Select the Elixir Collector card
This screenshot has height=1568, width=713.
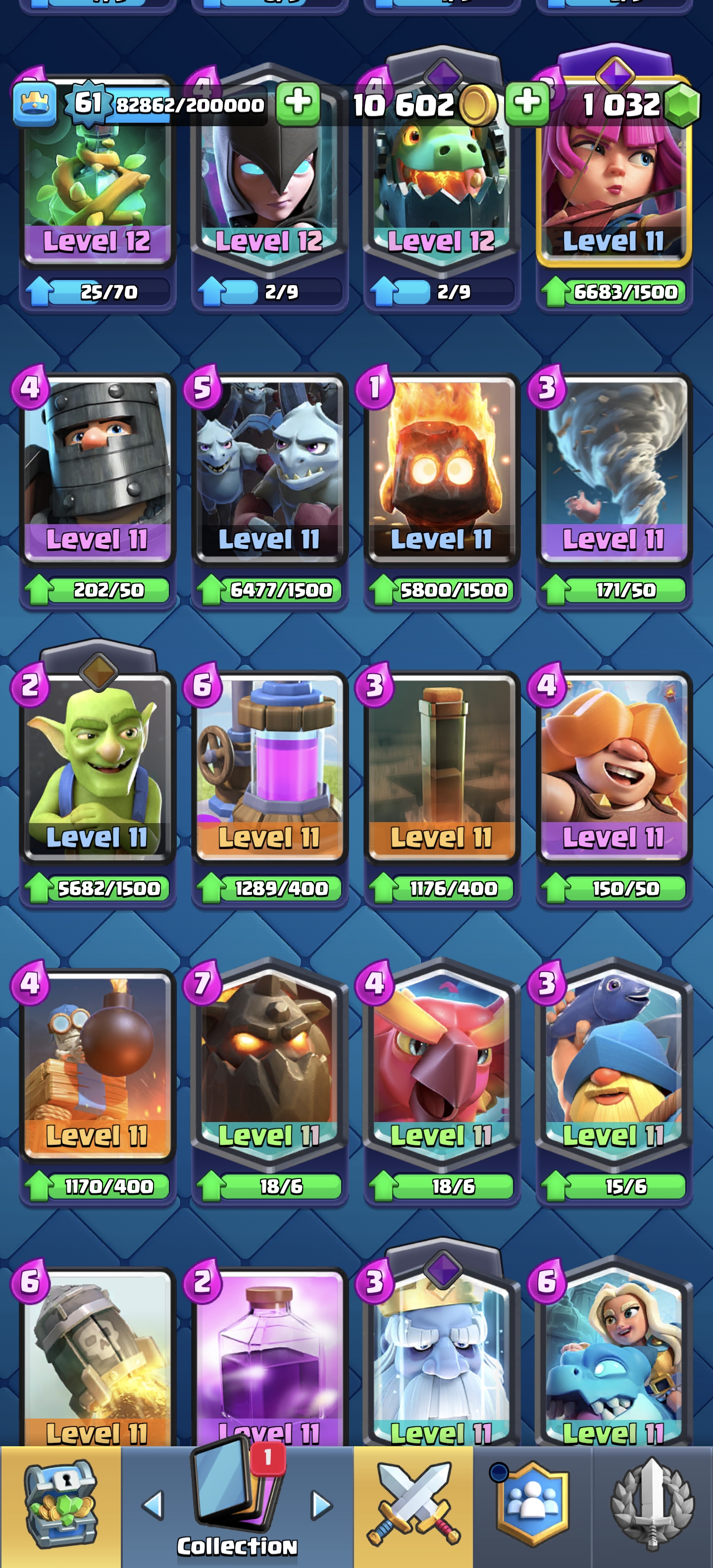coord(269,767)
